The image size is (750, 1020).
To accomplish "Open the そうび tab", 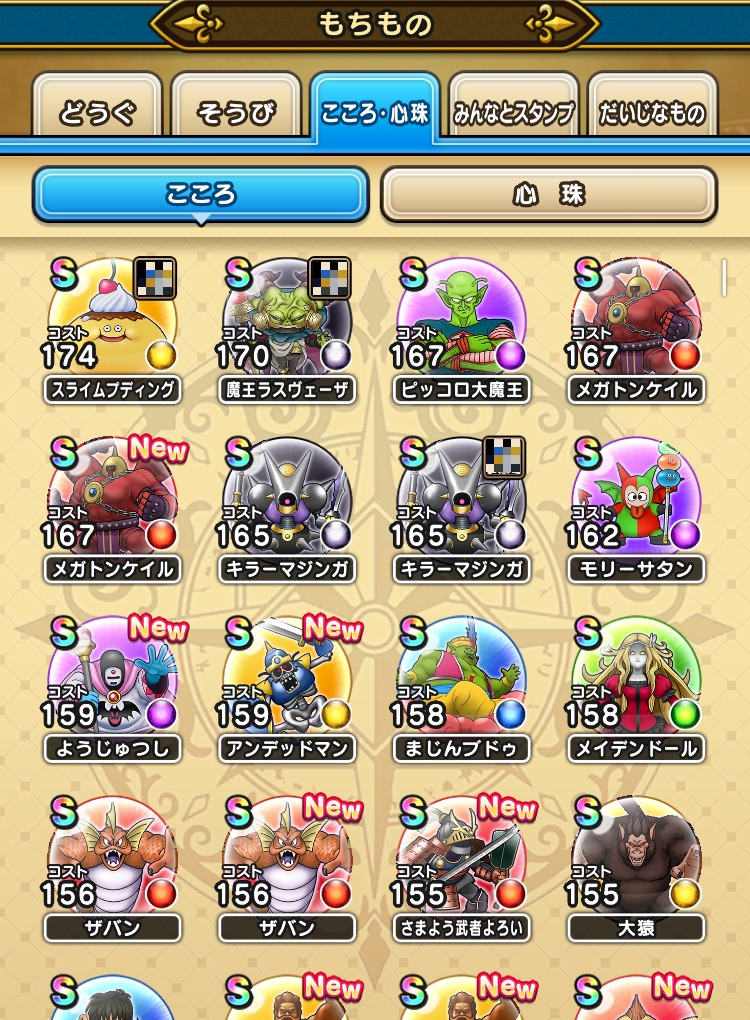I will pyautogui.click(x=236, y=110).
